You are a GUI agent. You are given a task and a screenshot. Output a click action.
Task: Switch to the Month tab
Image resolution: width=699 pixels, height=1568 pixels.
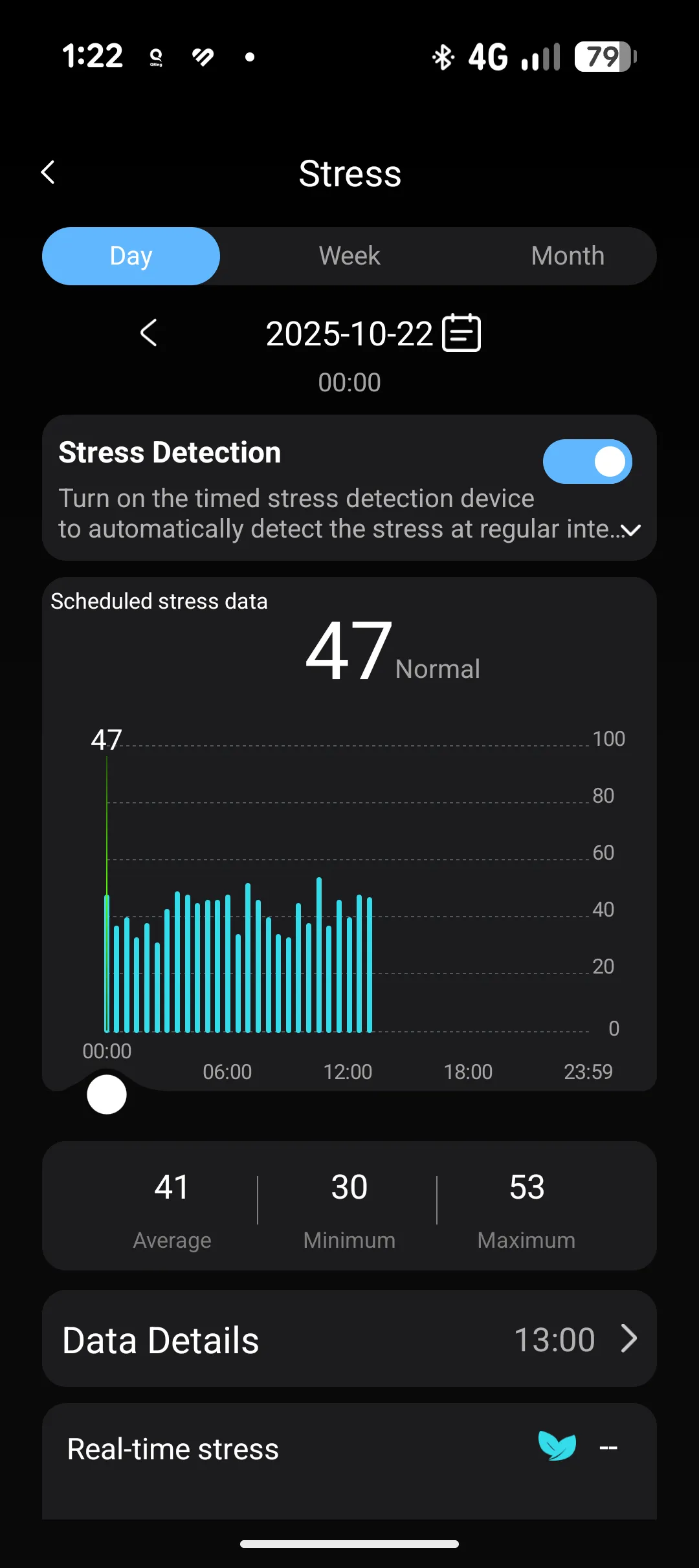568,256
